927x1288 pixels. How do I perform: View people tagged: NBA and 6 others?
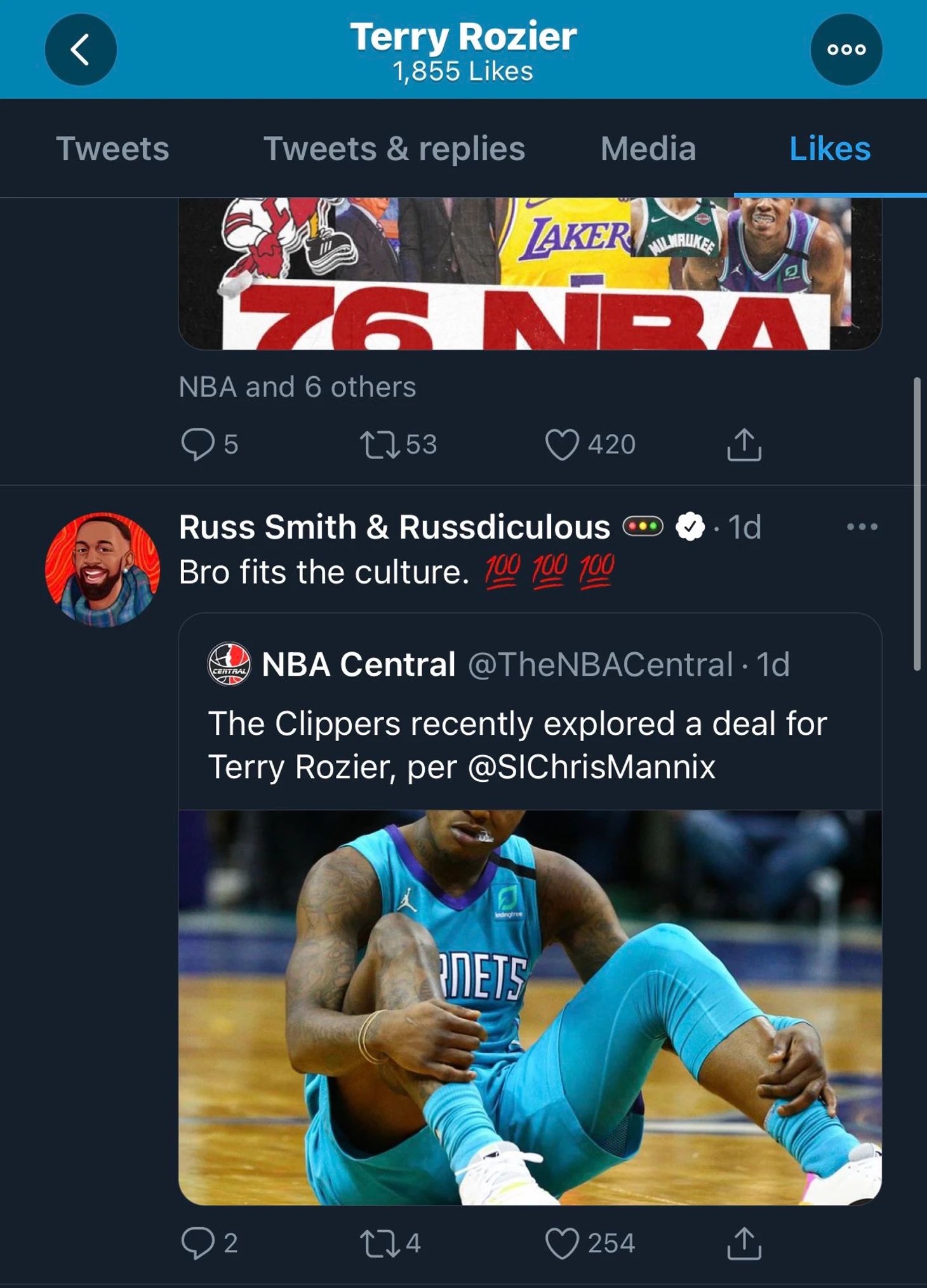[x=297, y=387]
